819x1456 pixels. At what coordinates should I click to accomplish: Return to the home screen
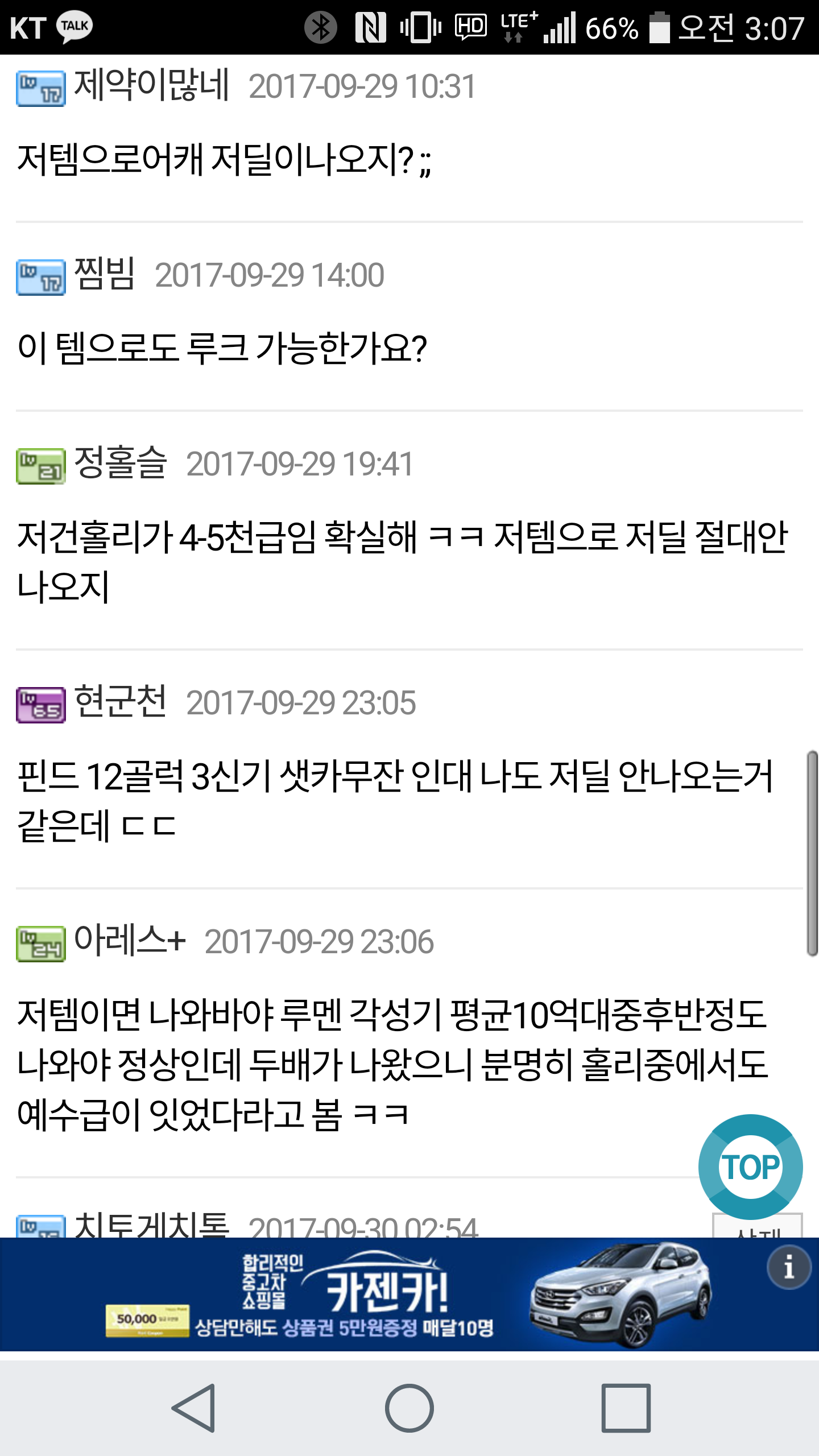click(409, 1408)
